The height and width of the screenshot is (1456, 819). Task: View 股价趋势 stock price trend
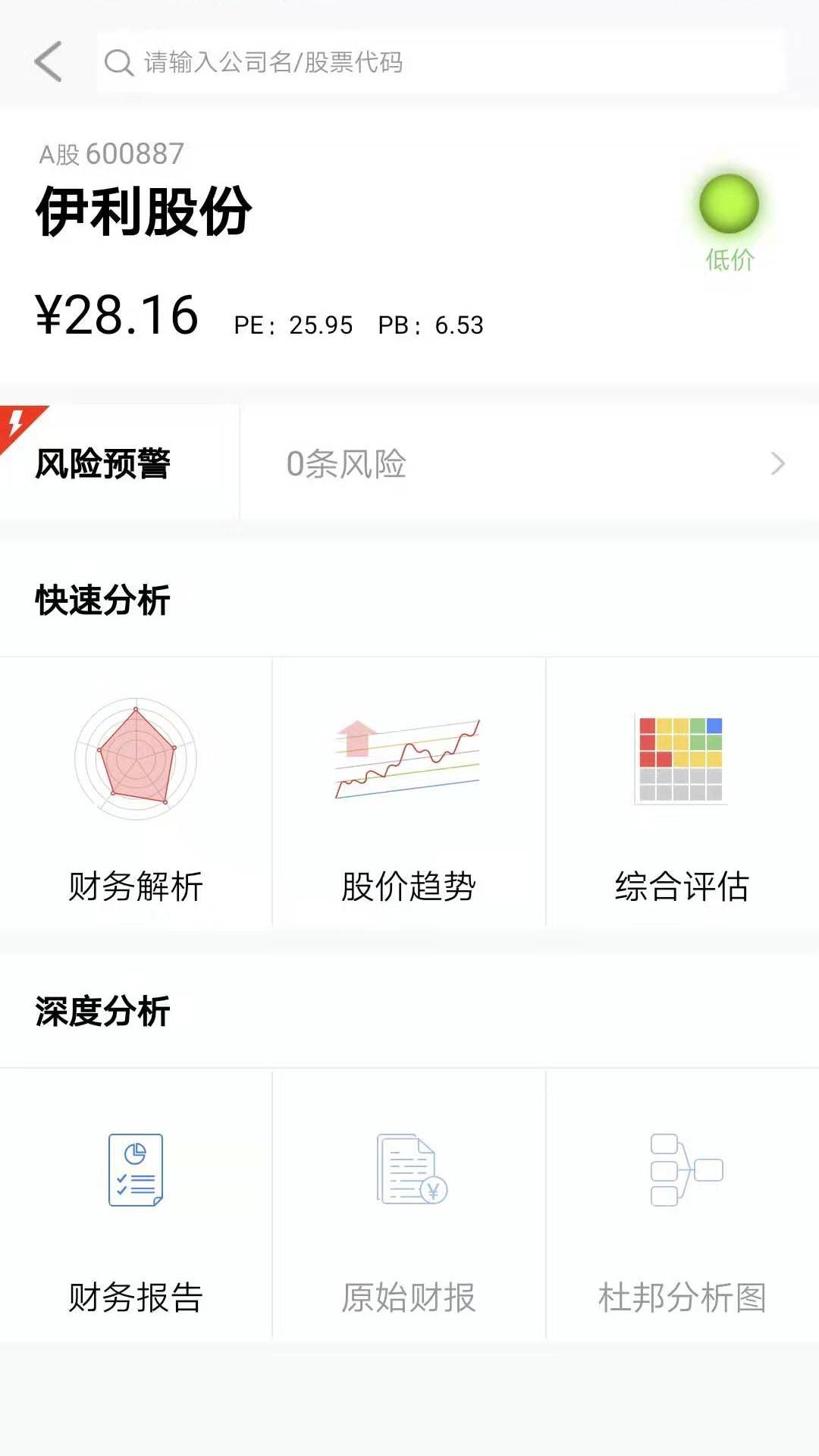click(x=409, y=792)
